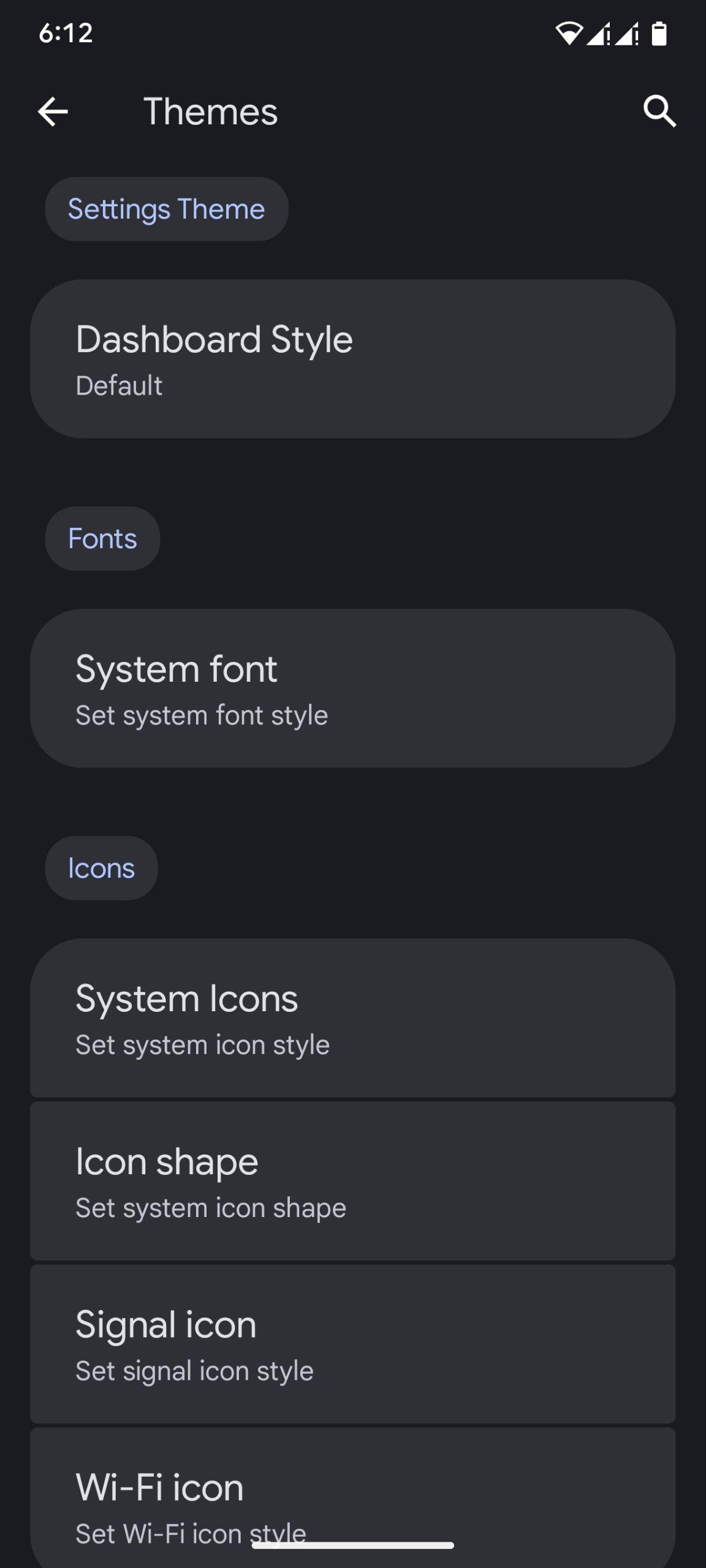Select System font option
This screenshot has height=1568, width=706.
pos(352,688)
